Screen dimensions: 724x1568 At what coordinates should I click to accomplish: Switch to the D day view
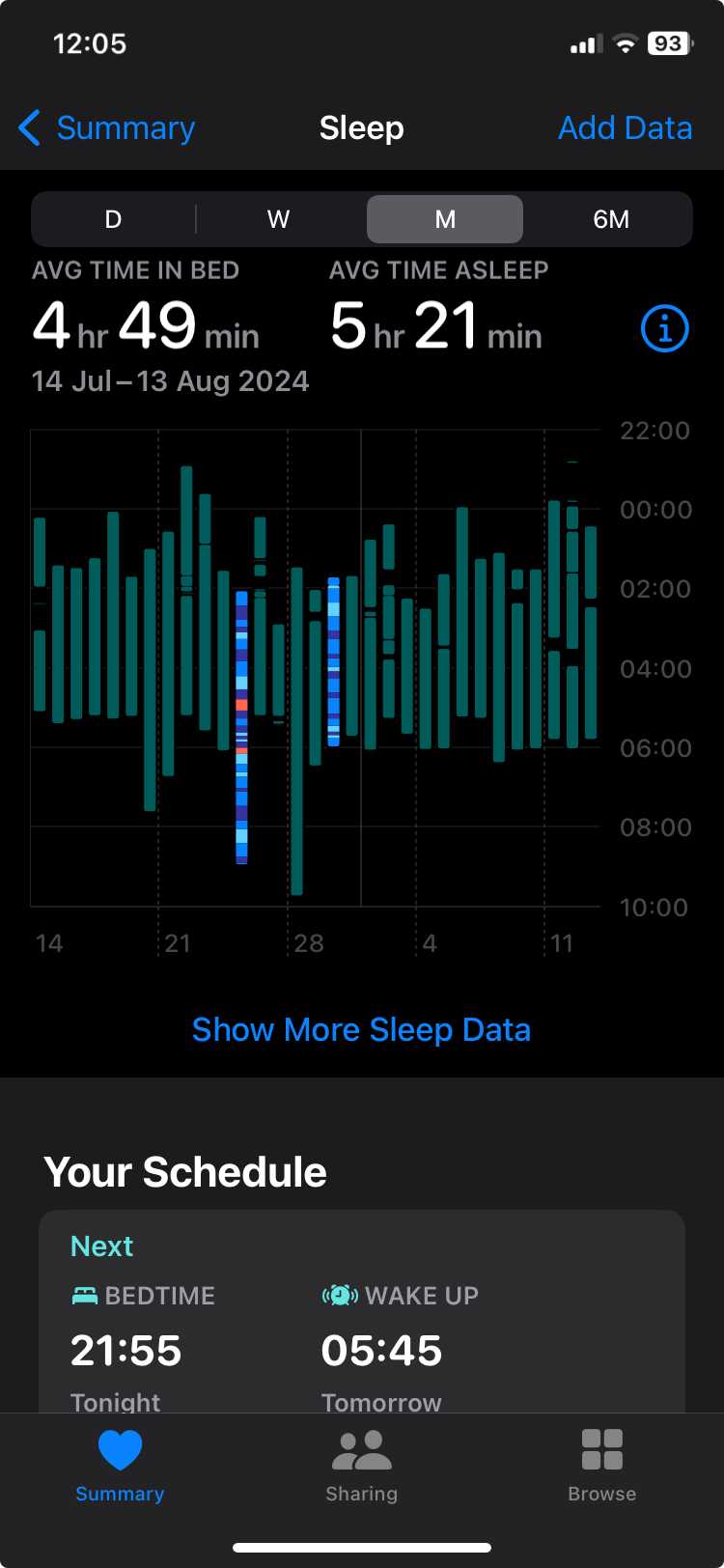pyautogui.click(x=113, y=219)
